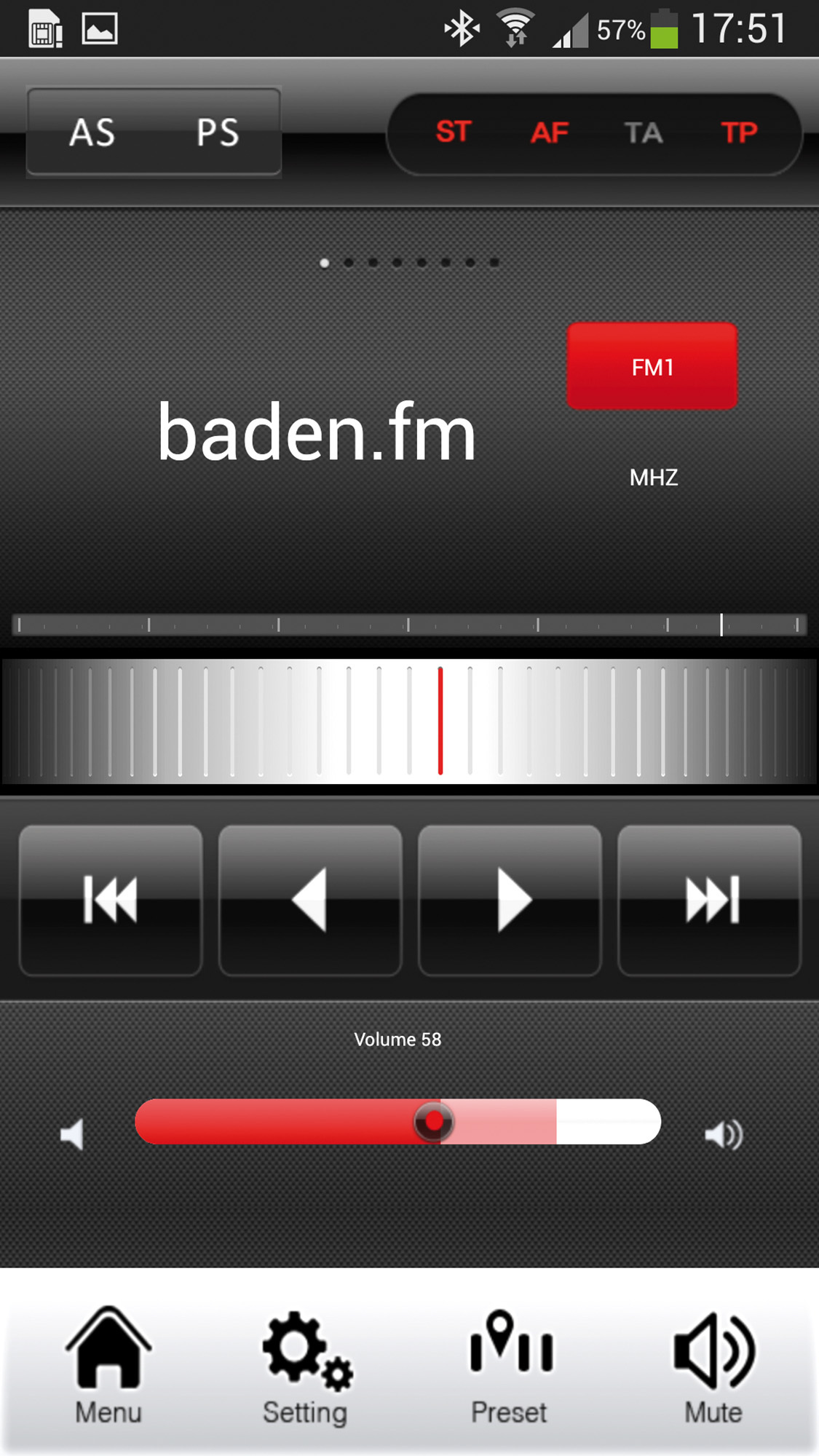This screenshot has width=819, height=1456.
Task: Seek to the previous station
Action: pos(111,900)
